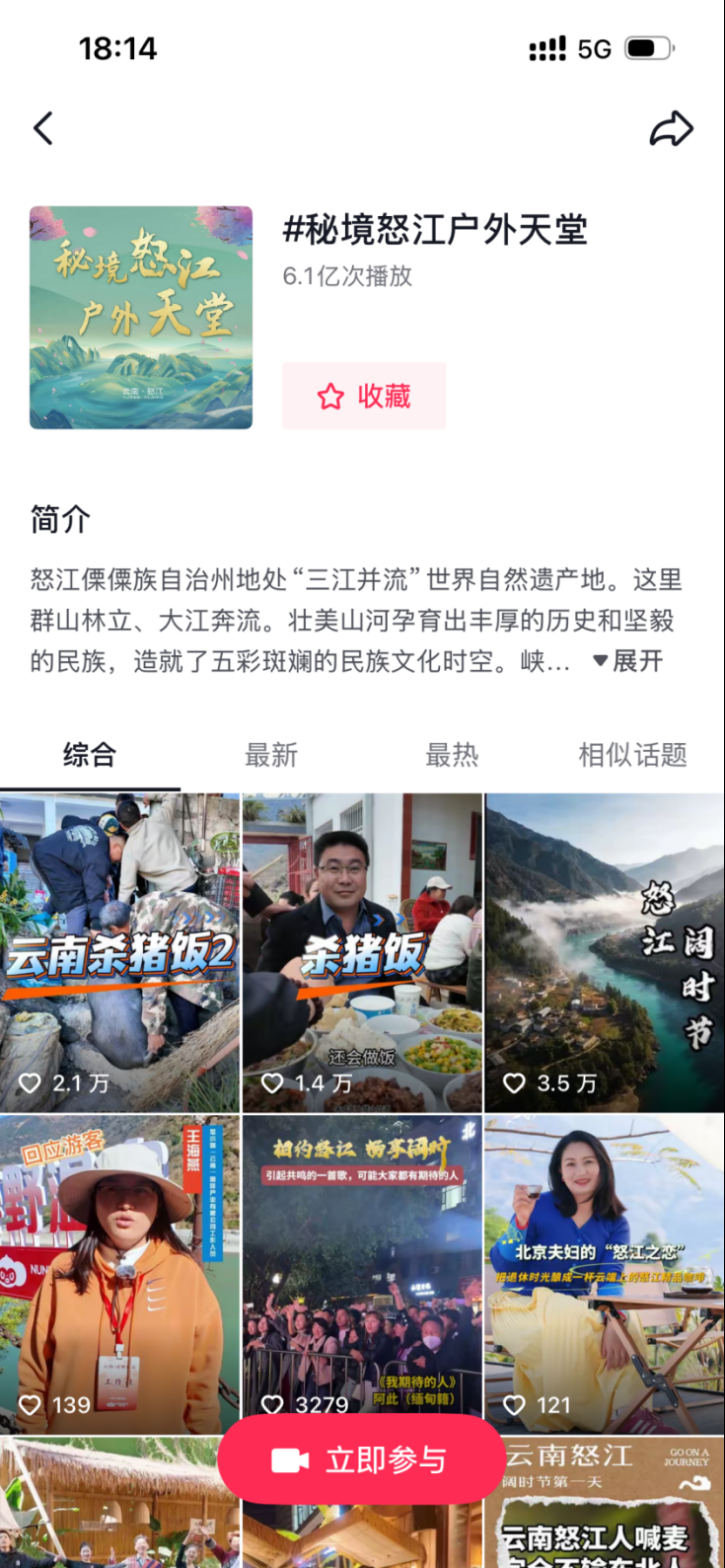Image resolution: width=725 pixels, height=1568 pixels.
Task: Switch to the 最新 tab
Action: [x=270, y=756]
